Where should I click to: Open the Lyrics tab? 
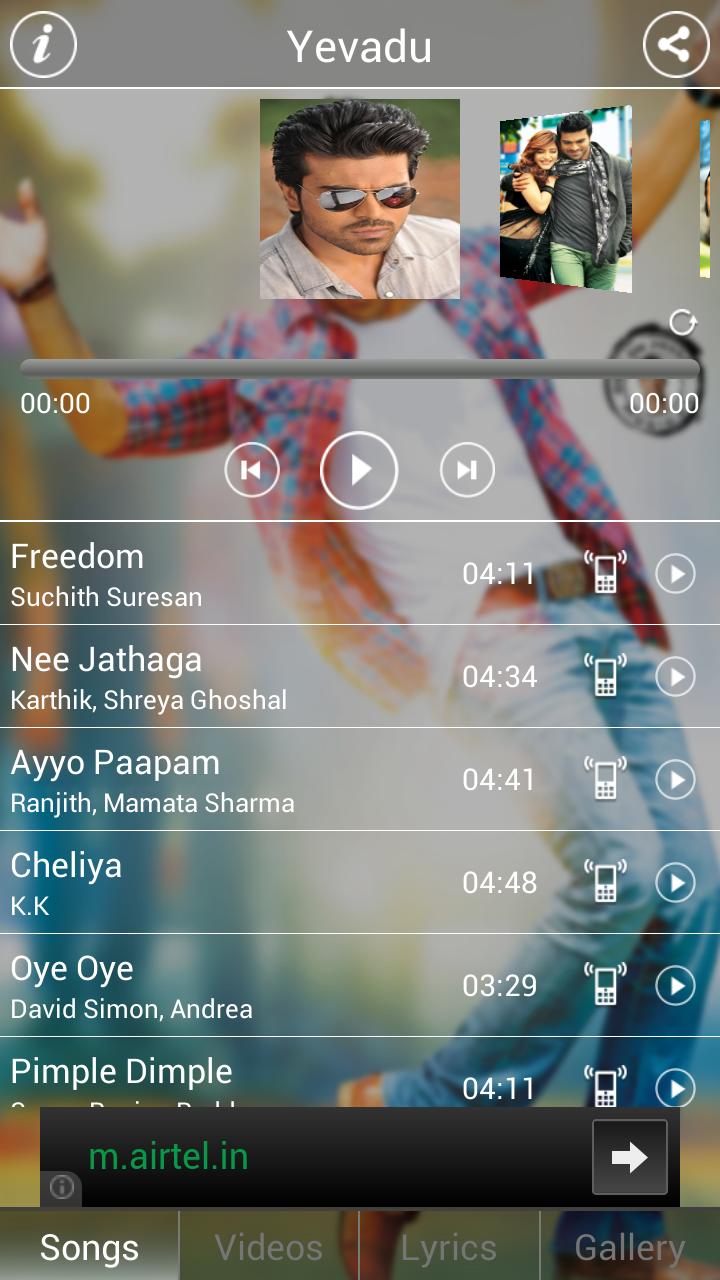tap(448, 1246)
